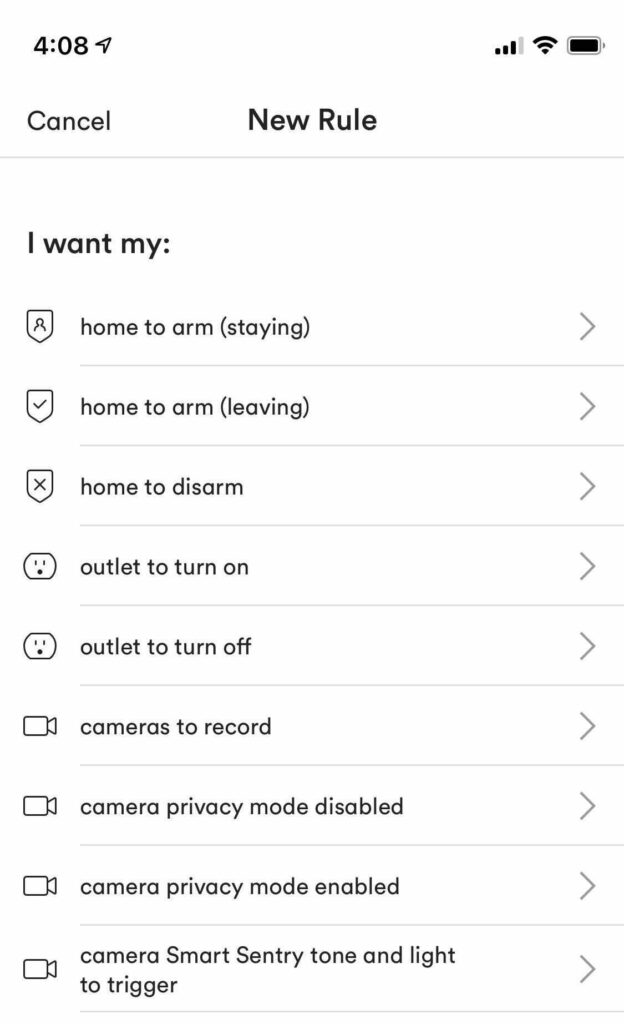Open camera privacy mode disabled rule
This screenshot has height=1024, width=624.
pos(242,807)
